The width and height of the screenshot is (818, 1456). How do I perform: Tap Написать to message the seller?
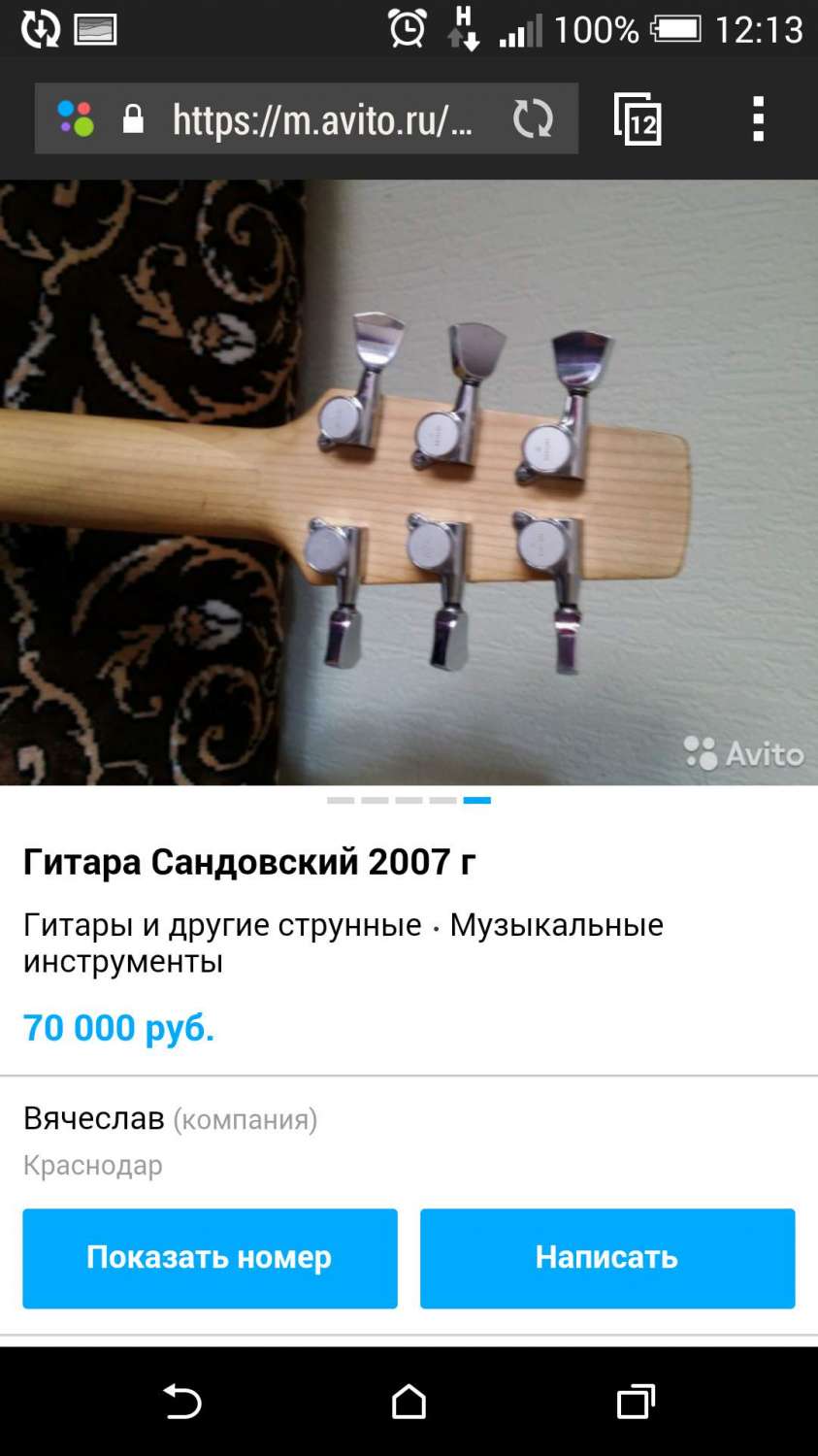tap(606, 1258)
